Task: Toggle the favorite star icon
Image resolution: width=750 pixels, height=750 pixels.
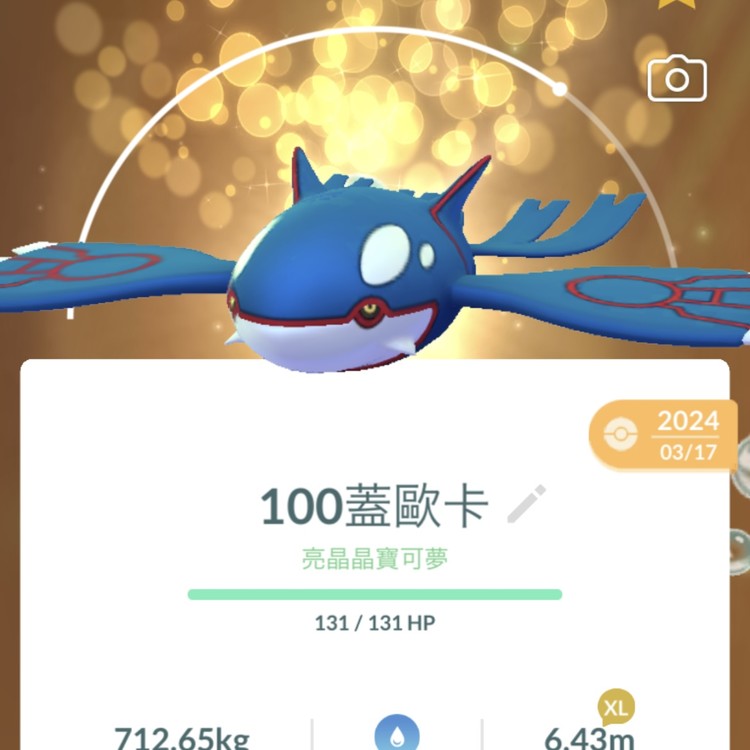Action: click(672, 3)
